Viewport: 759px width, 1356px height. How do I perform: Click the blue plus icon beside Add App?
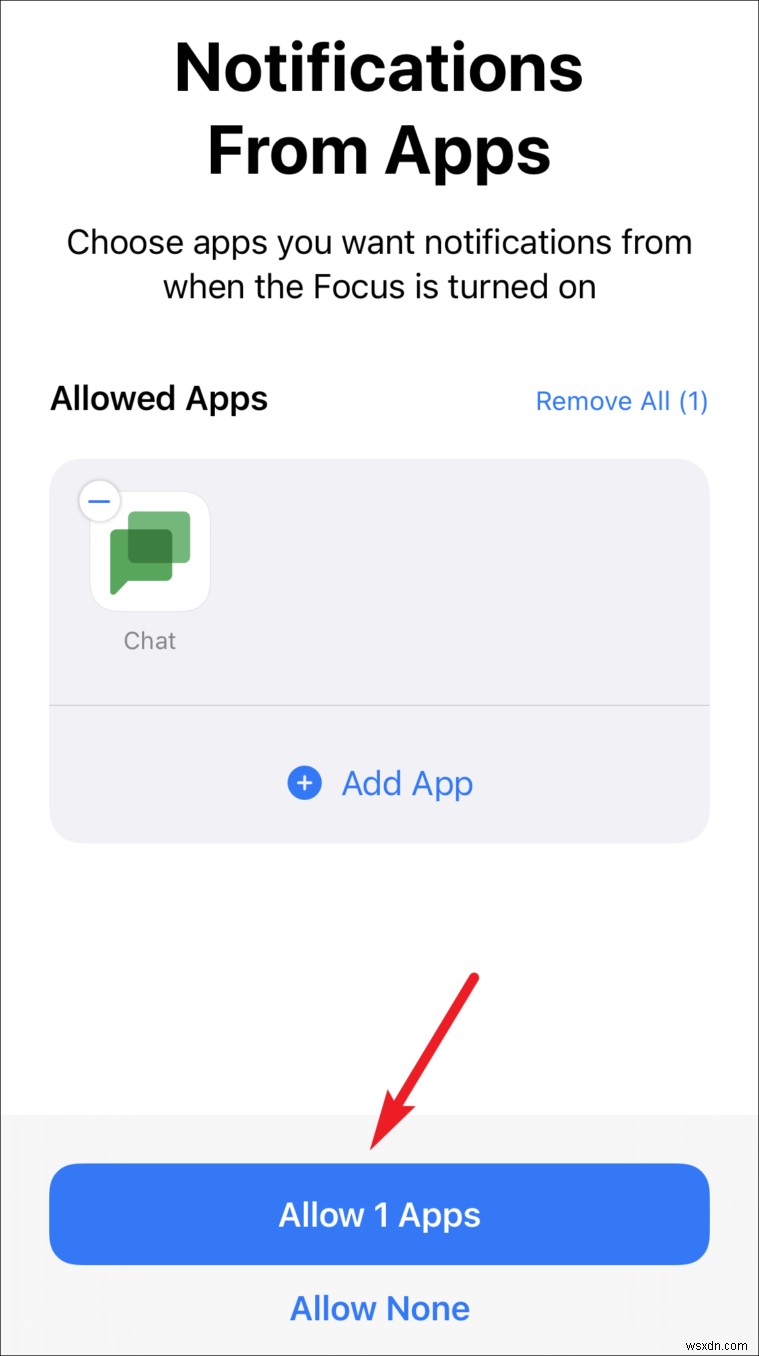tap(305, 783)
